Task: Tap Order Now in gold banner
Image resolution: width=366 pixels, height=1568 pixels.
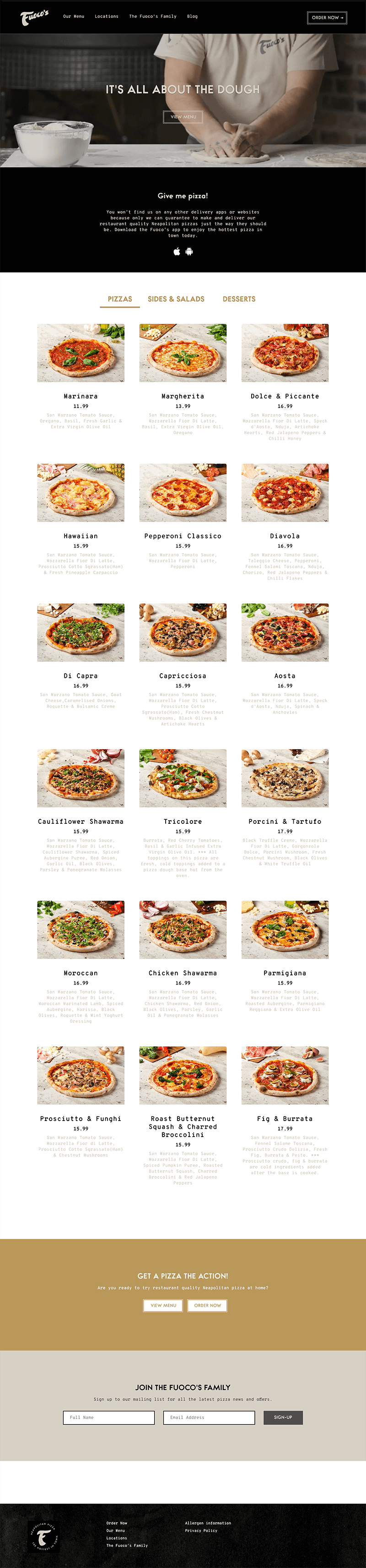Action: (x=207, y=1305)
